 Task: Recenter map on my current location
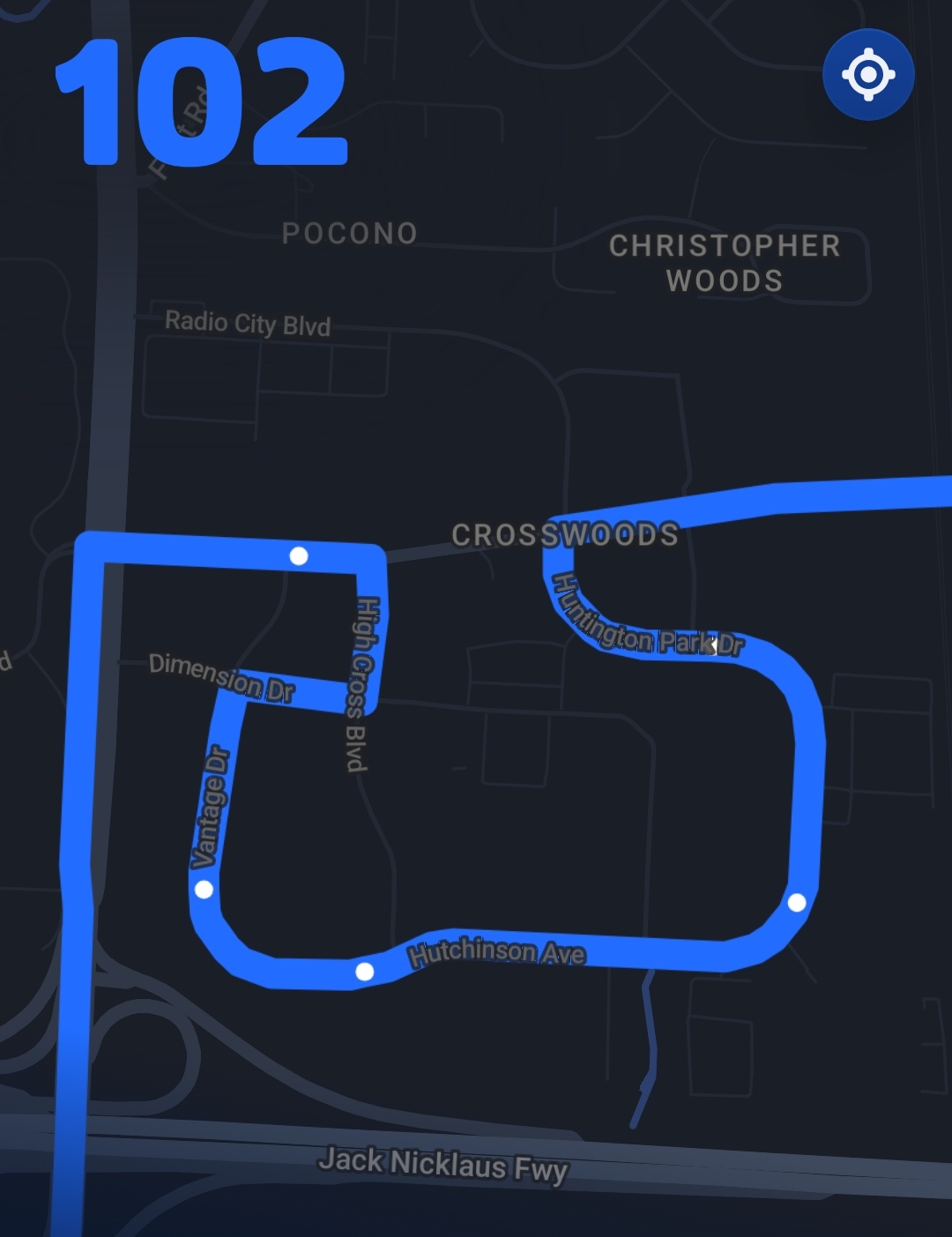tap(868, 74)
